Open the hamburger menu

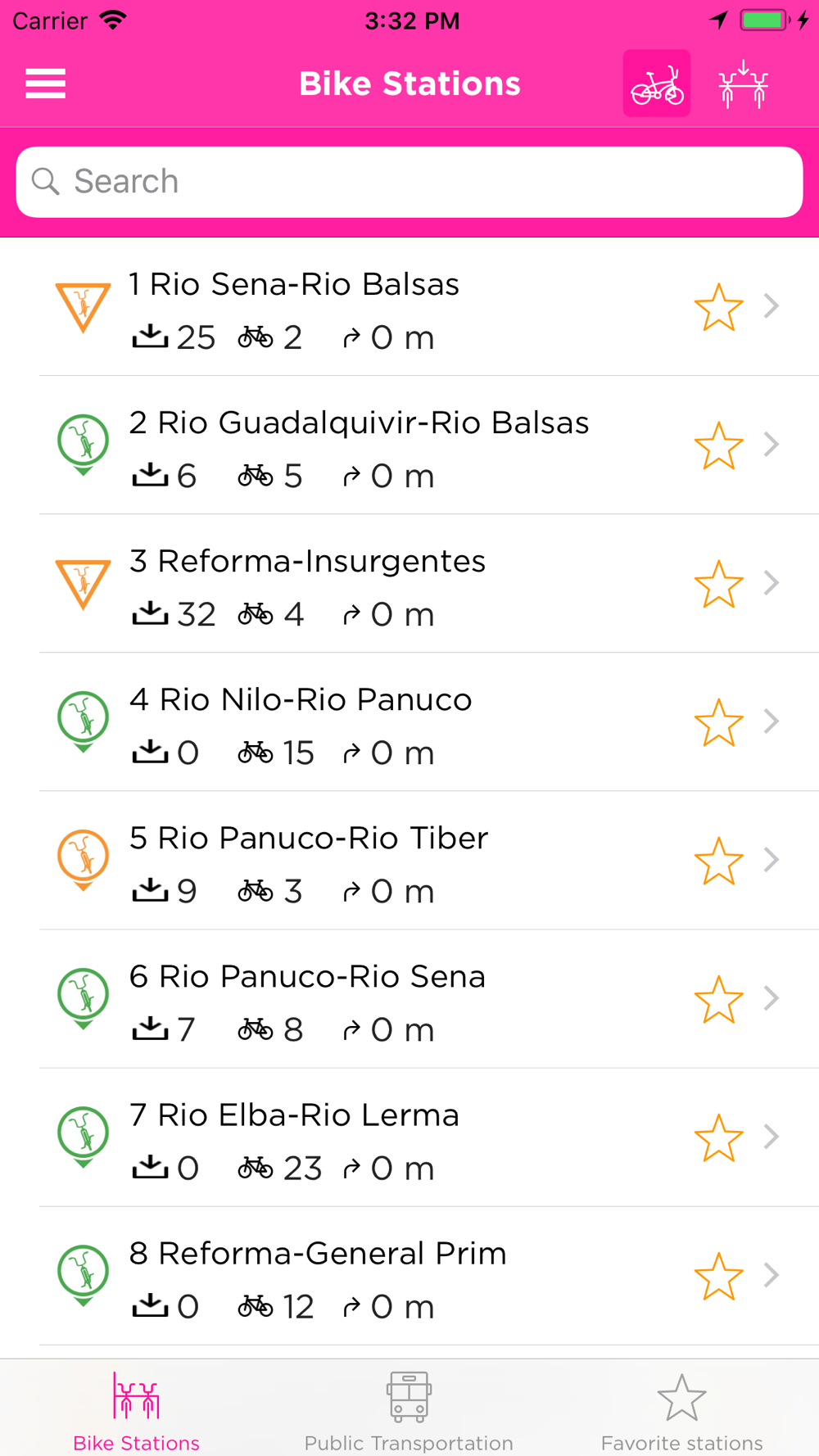pos(45,84)
